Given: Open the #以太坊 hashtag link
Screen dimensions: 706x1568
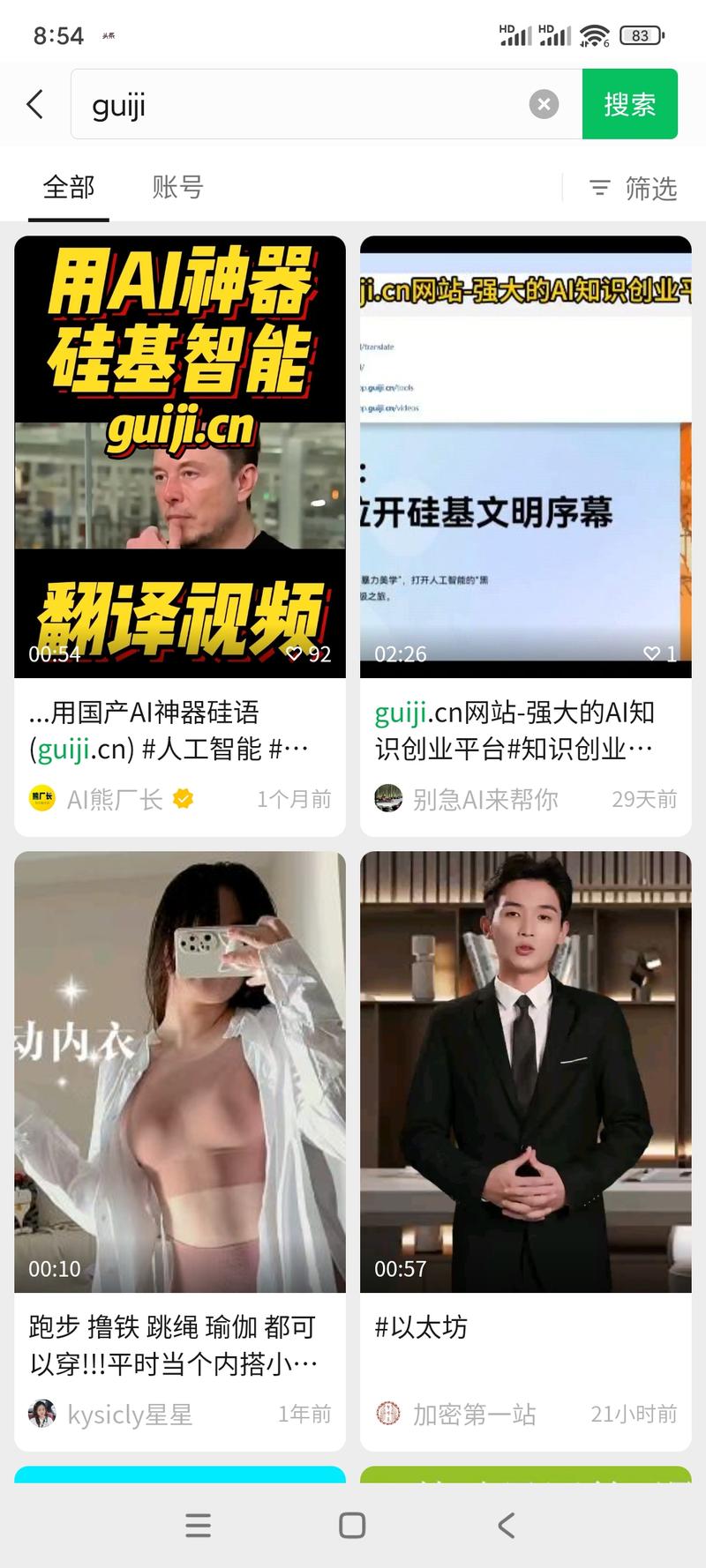Looking at the screenshot, I should (x=421, y=1327).
